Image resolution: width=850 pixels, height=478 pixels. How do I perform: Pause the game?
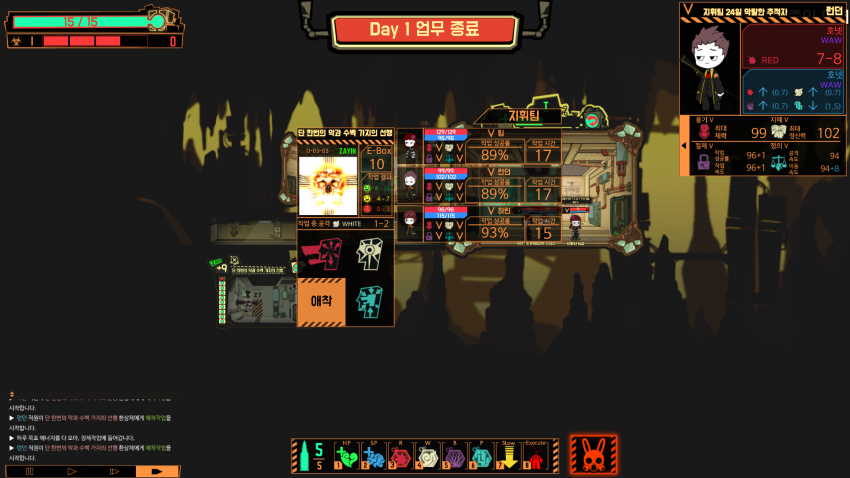[x=27, y=470]
